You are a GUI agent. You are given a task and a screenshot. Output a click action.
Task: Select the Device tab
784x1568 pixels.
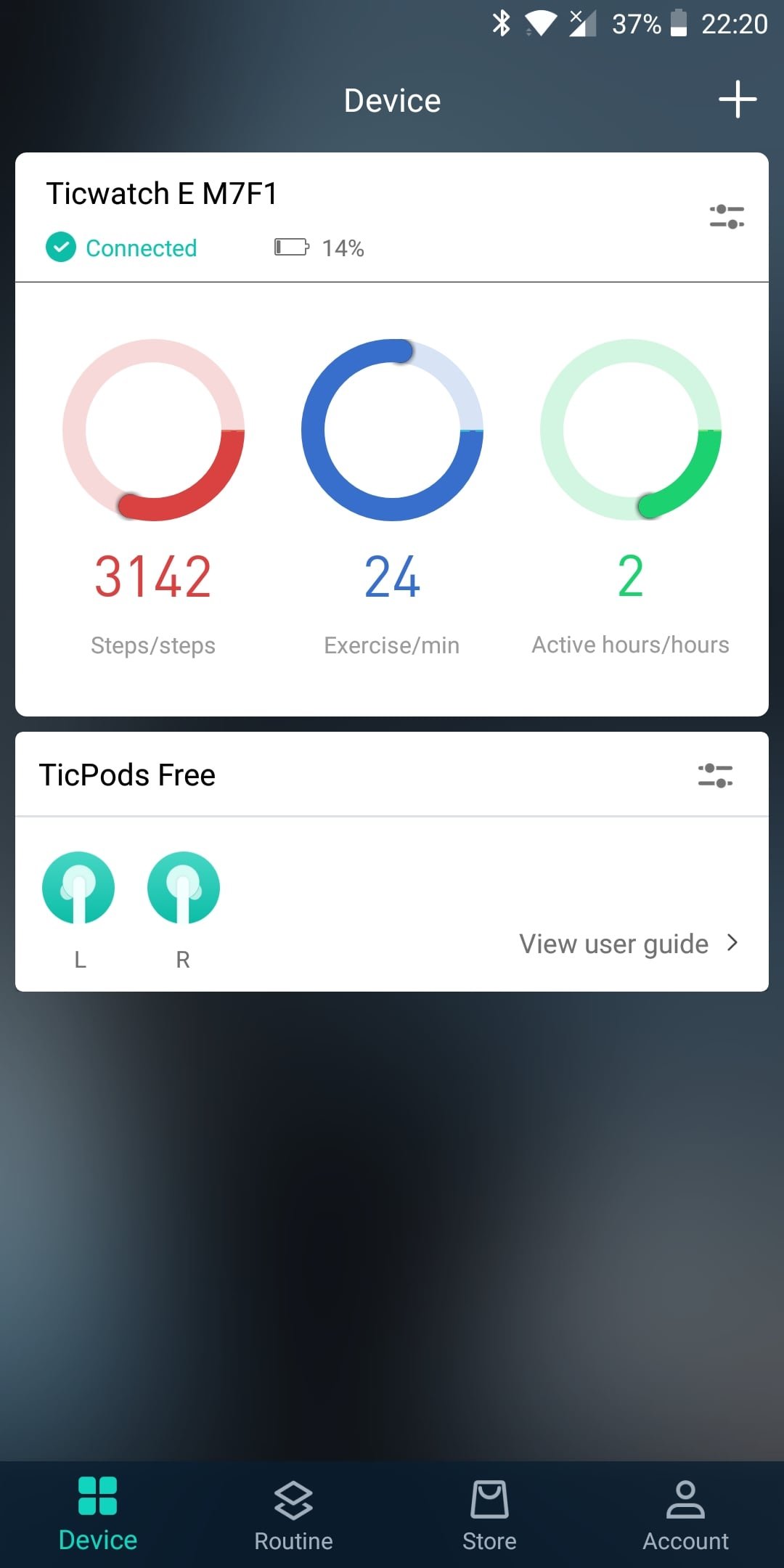tap(98, 1515)
